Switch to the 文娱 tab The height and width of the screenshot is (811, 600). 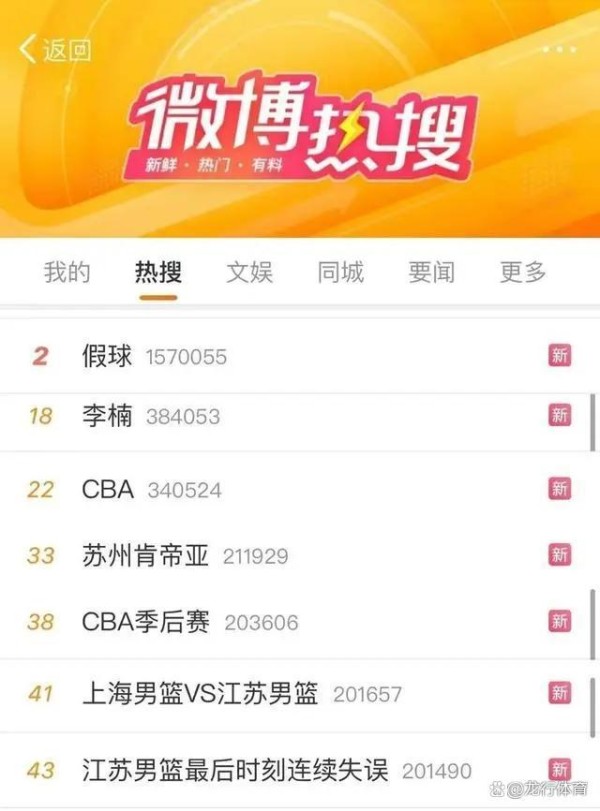click(249, 271)
